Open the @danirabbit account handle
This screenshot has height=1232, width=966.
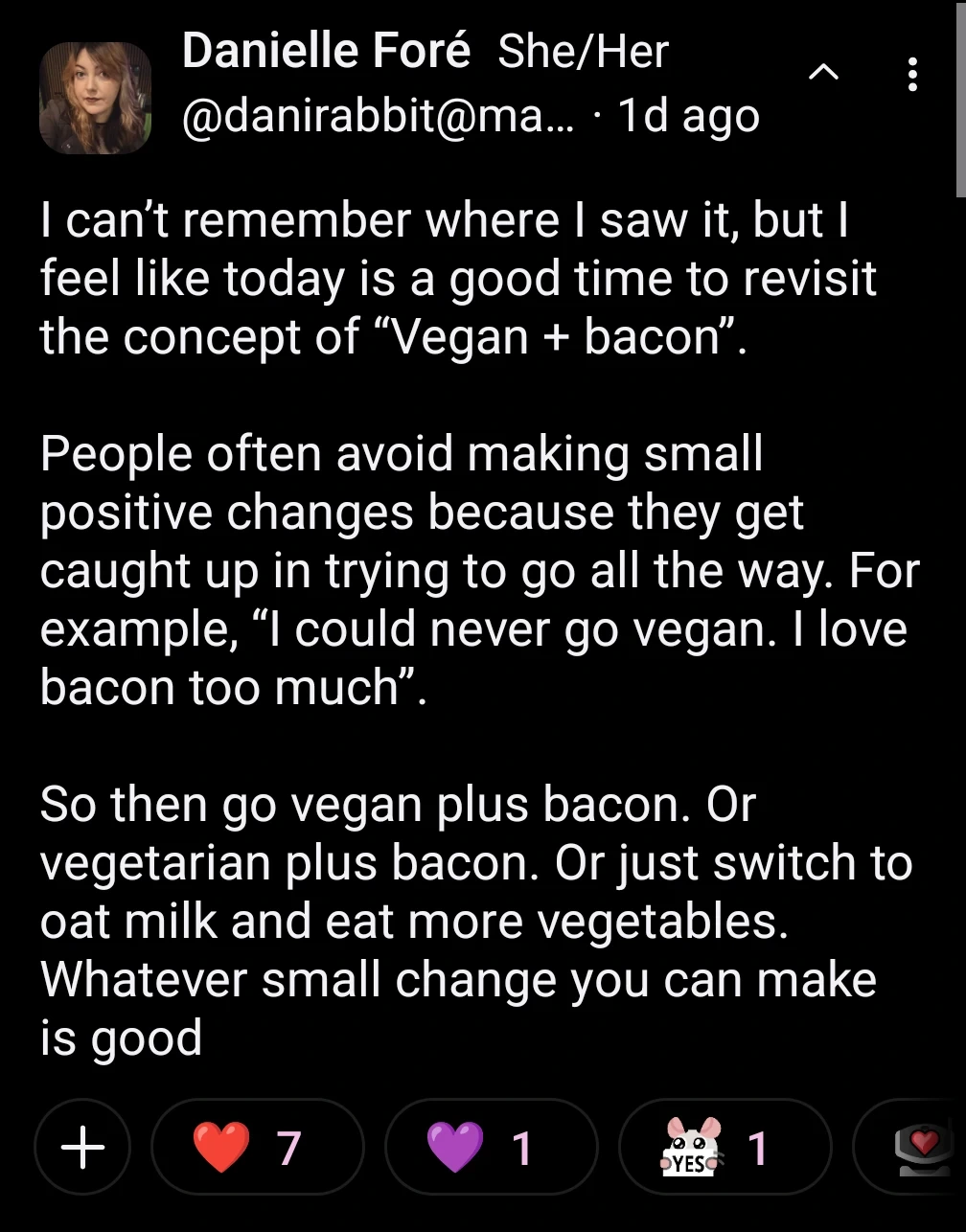point(379,117)
